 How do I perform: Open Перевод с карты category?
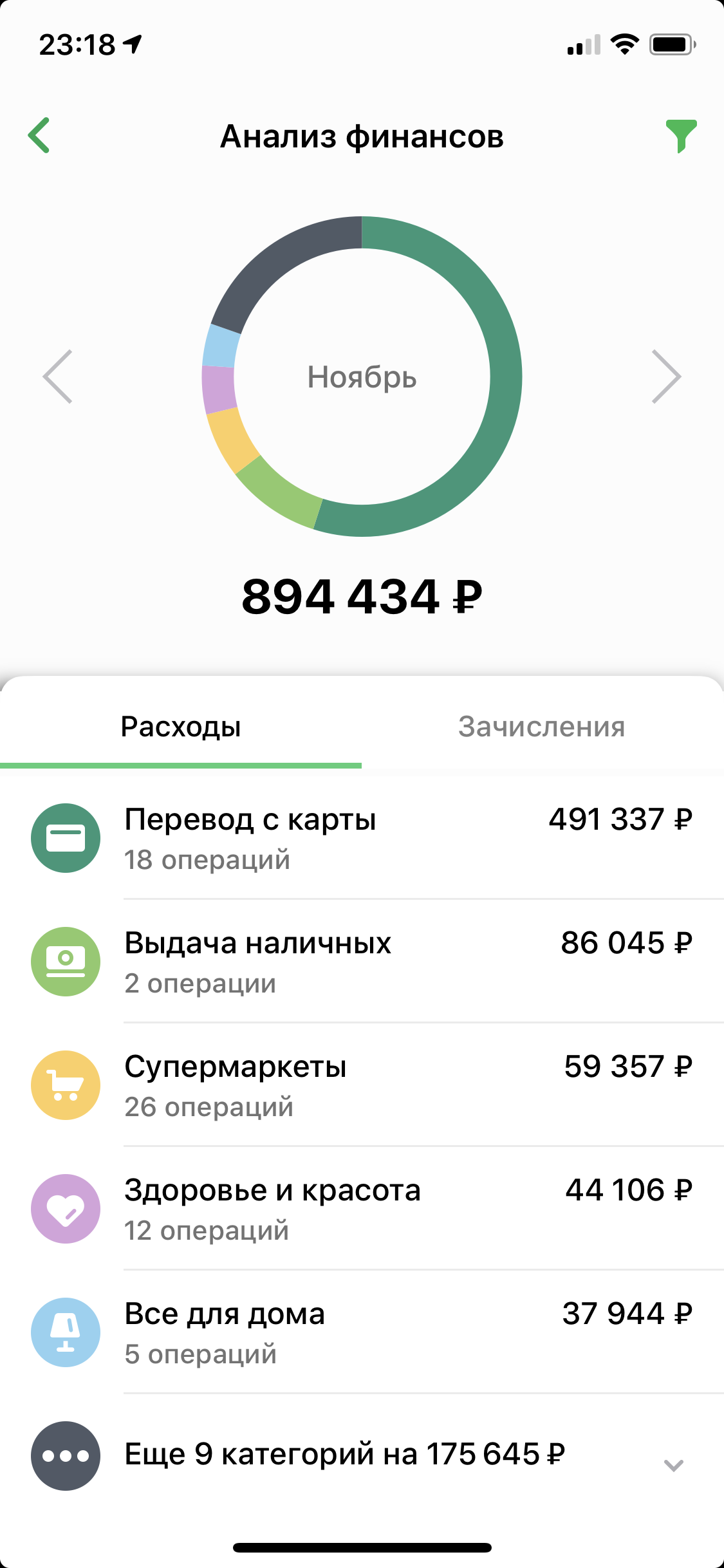click(x=360, y=838)
